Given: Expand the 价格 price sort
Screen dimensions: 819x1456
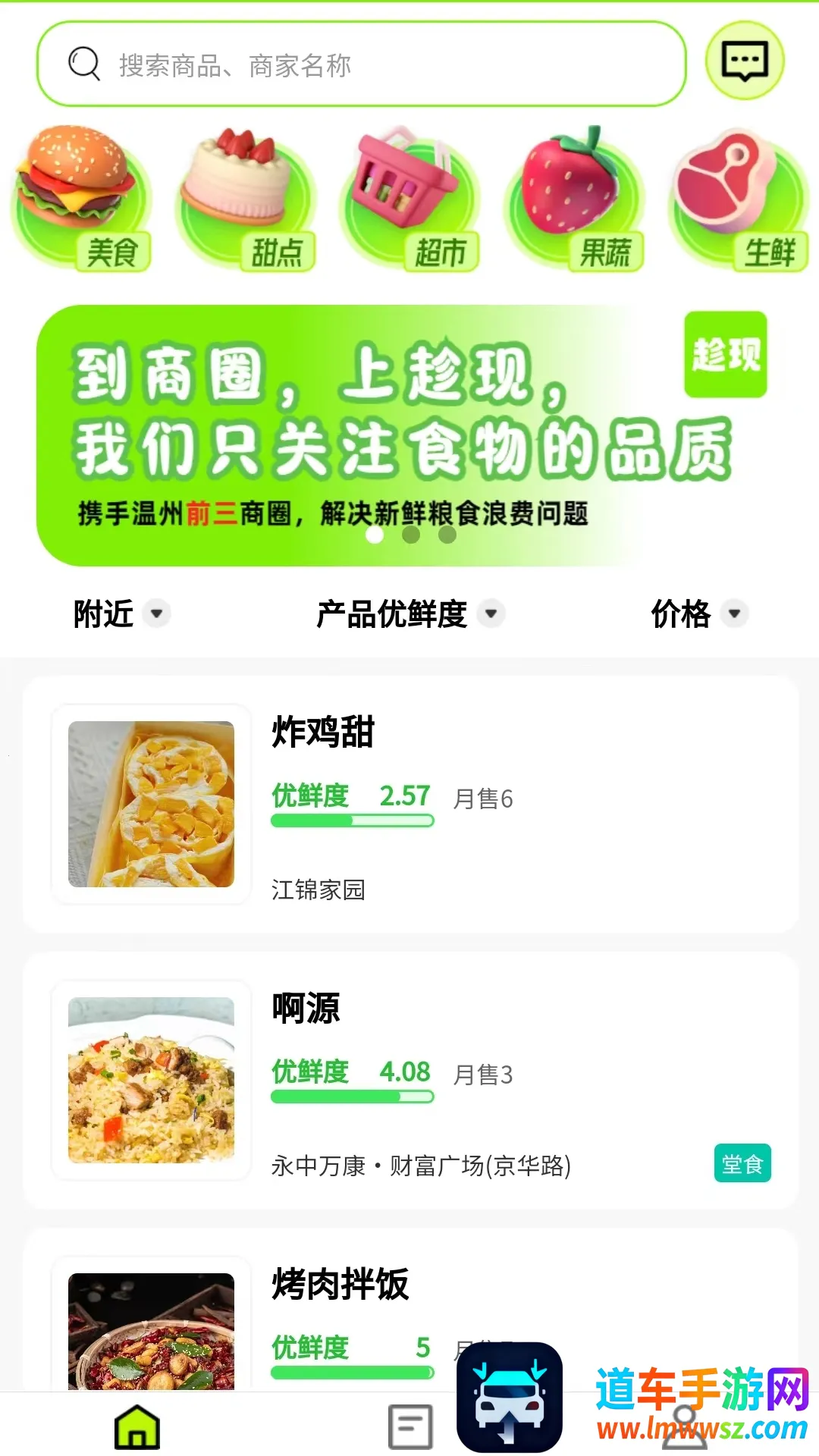Looking at the screenshot, I should [698, 613].
